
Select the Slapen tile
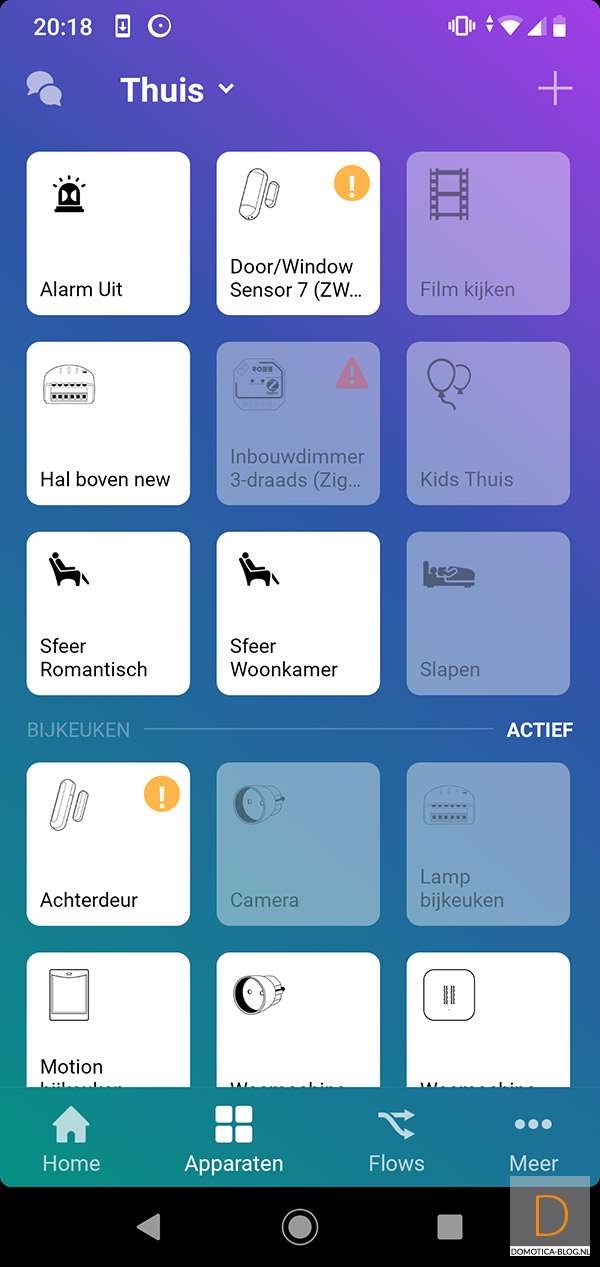488,613
